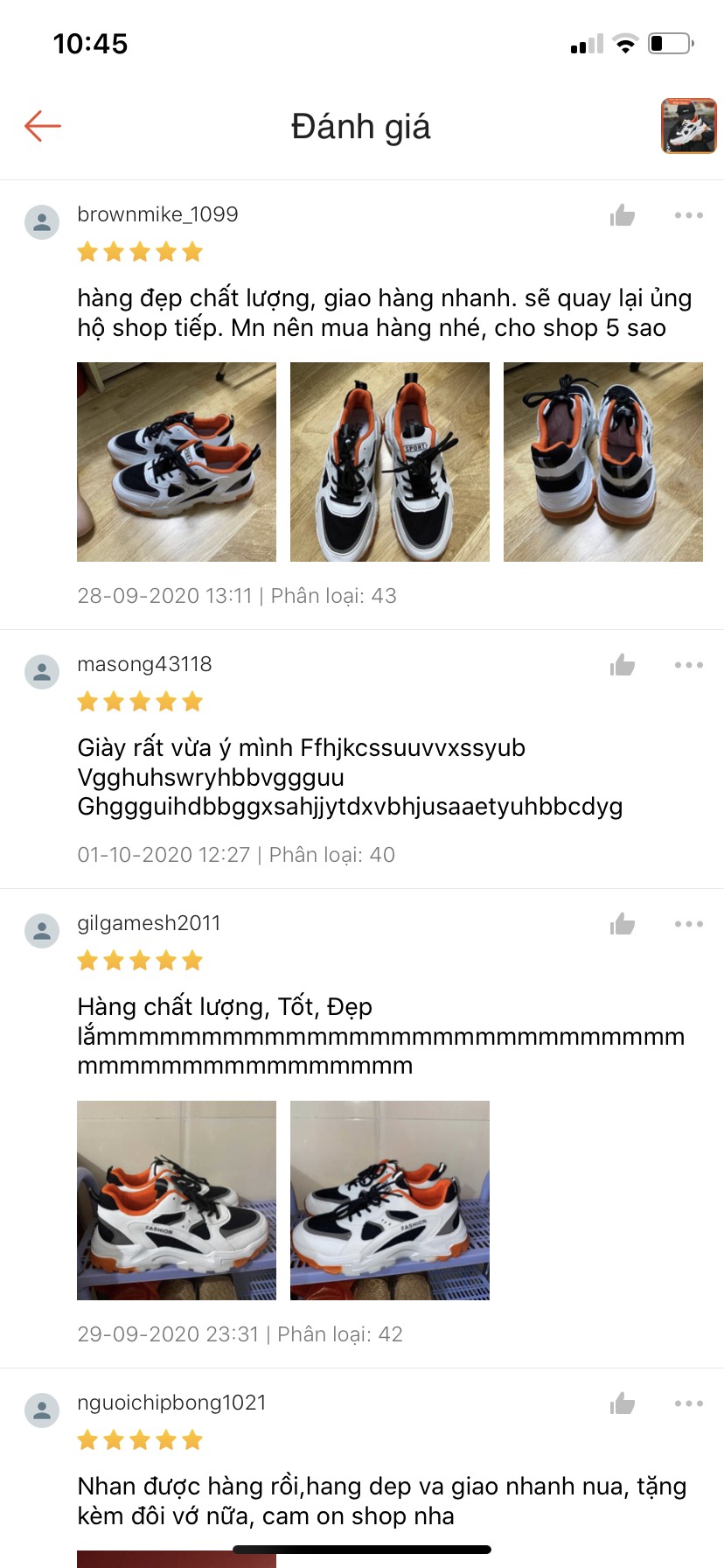Tap gilgamesh2011's profile avatar
This screenshot has height=1568, width=724.
click(41, 930)
